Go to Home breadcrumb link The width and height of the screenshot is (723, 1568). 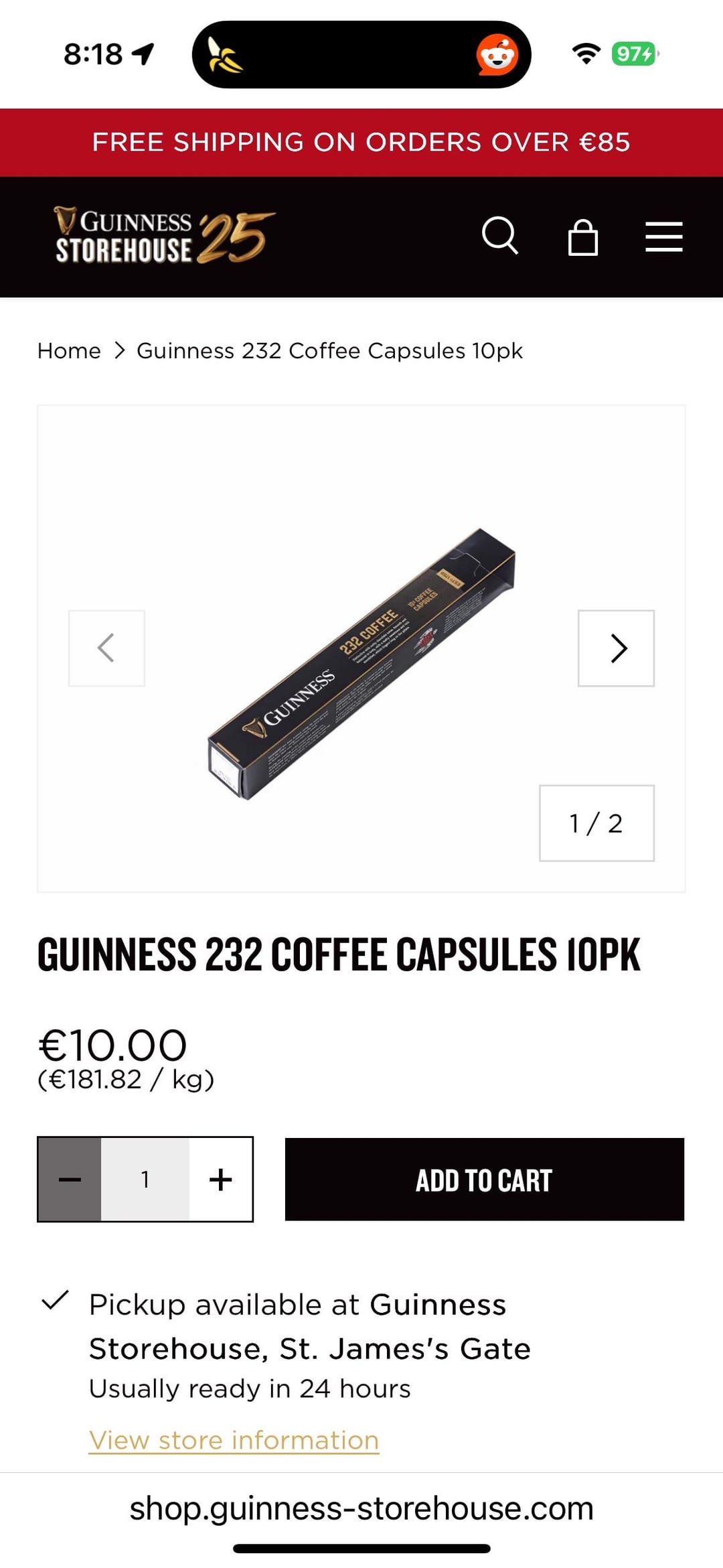click(69, 351)
